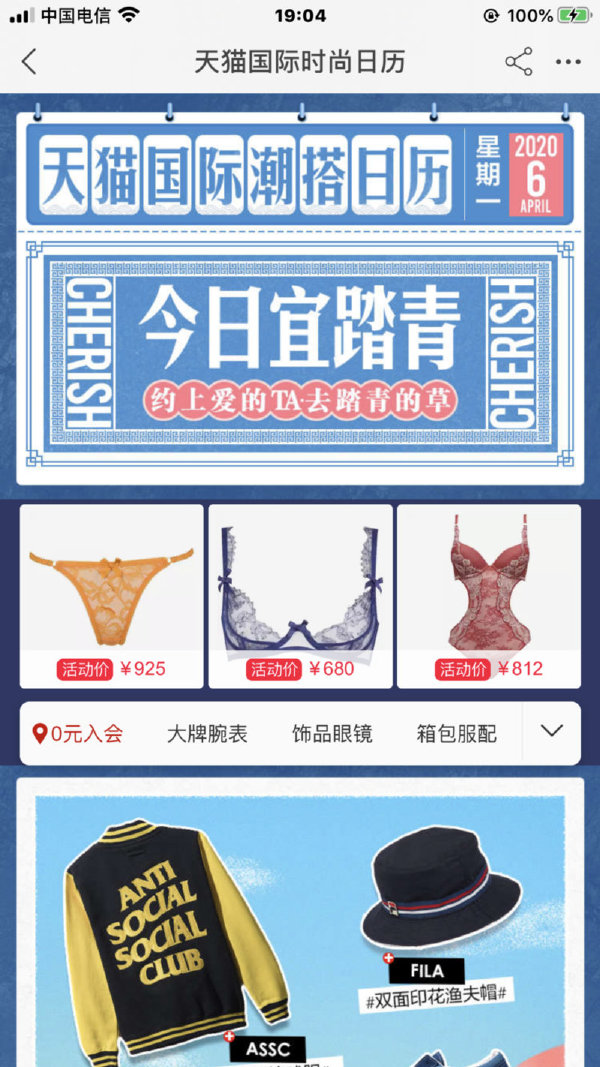Open the ¥925 orange lace item
The image size is (600, 1067).
111,595
